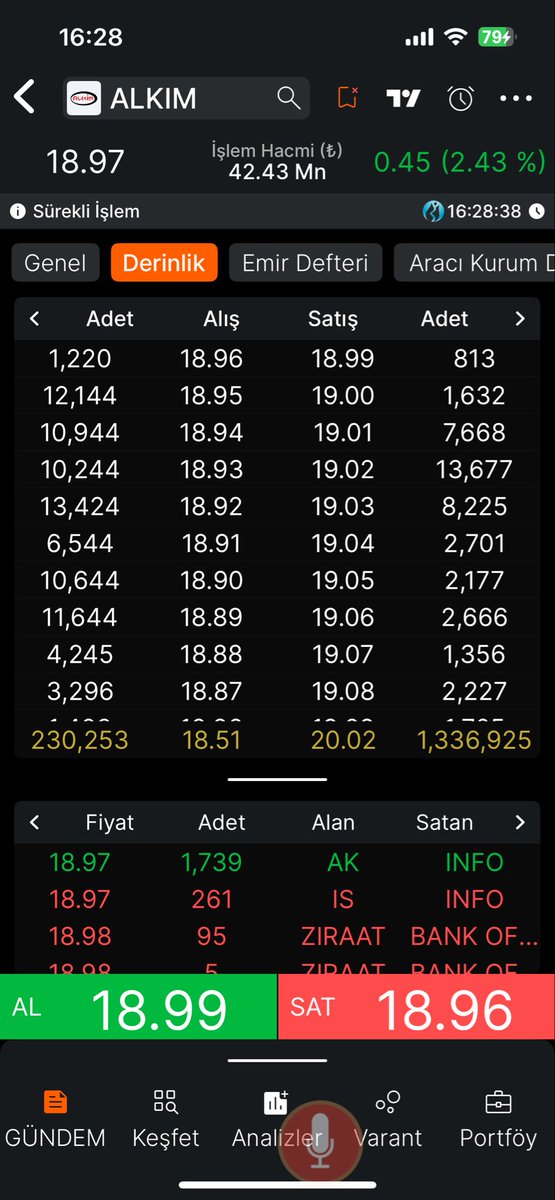The image size is (555, 1200).
Task: Go back using the top-left arrow
Action: coord(25,98)
